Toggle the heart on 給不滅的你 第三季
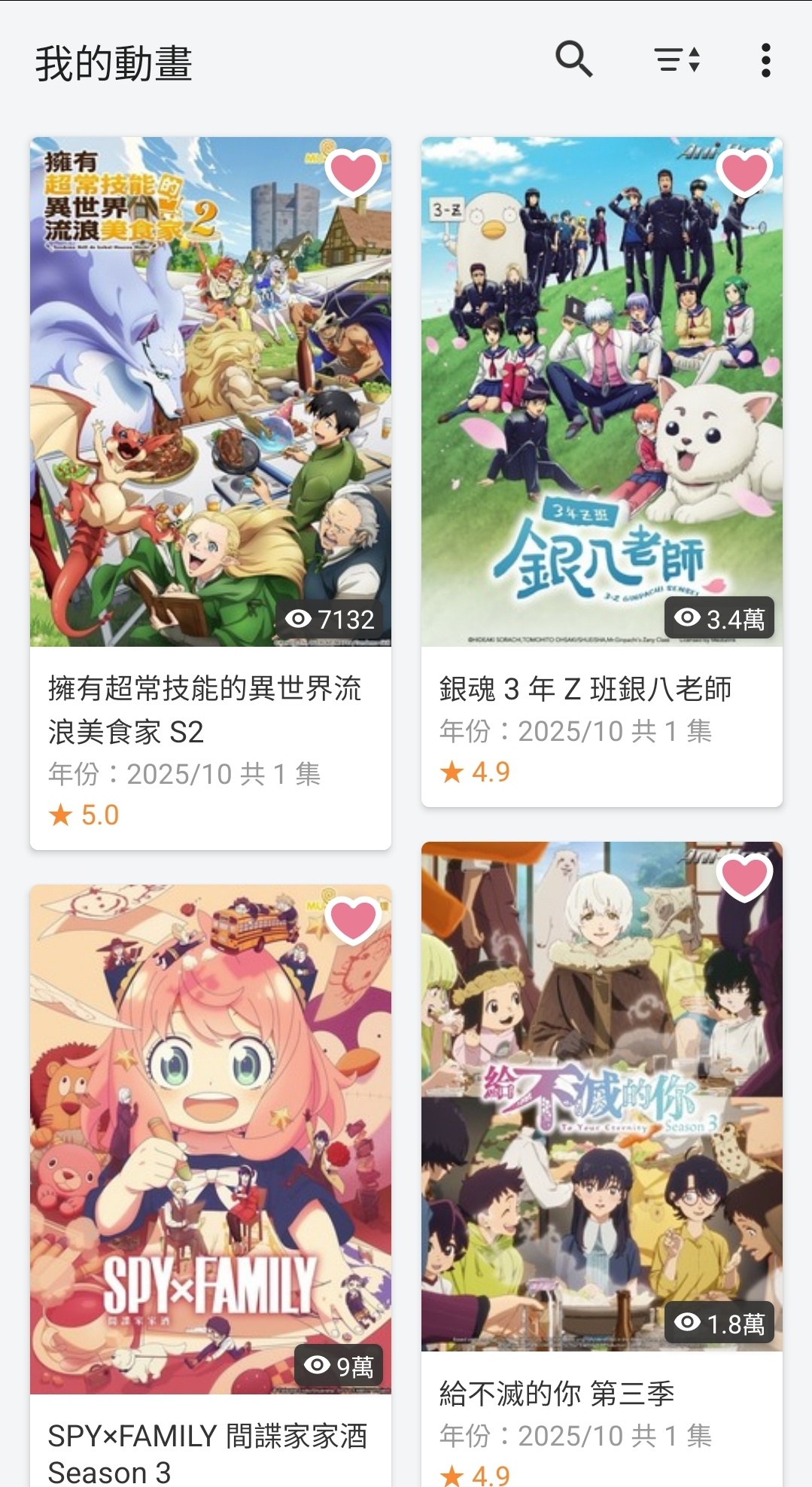The height and width of the screenshot is (1487, 812). 745,877
